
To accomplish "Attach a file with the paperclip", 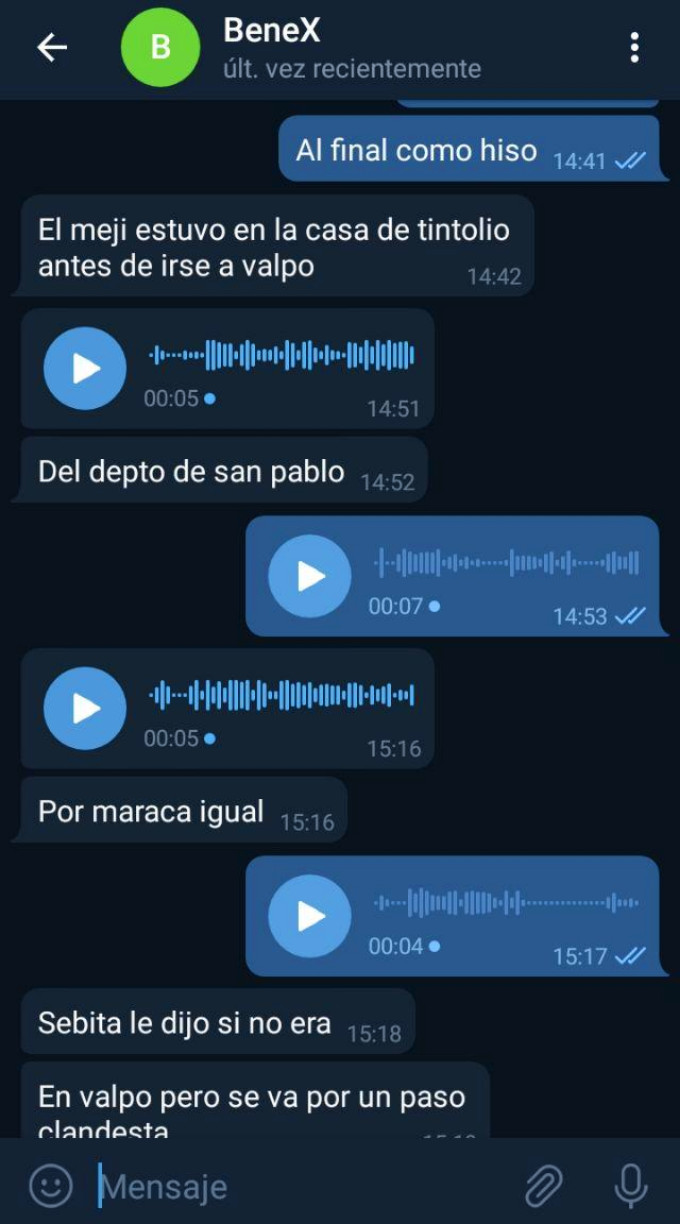I will pos(545,1186).
